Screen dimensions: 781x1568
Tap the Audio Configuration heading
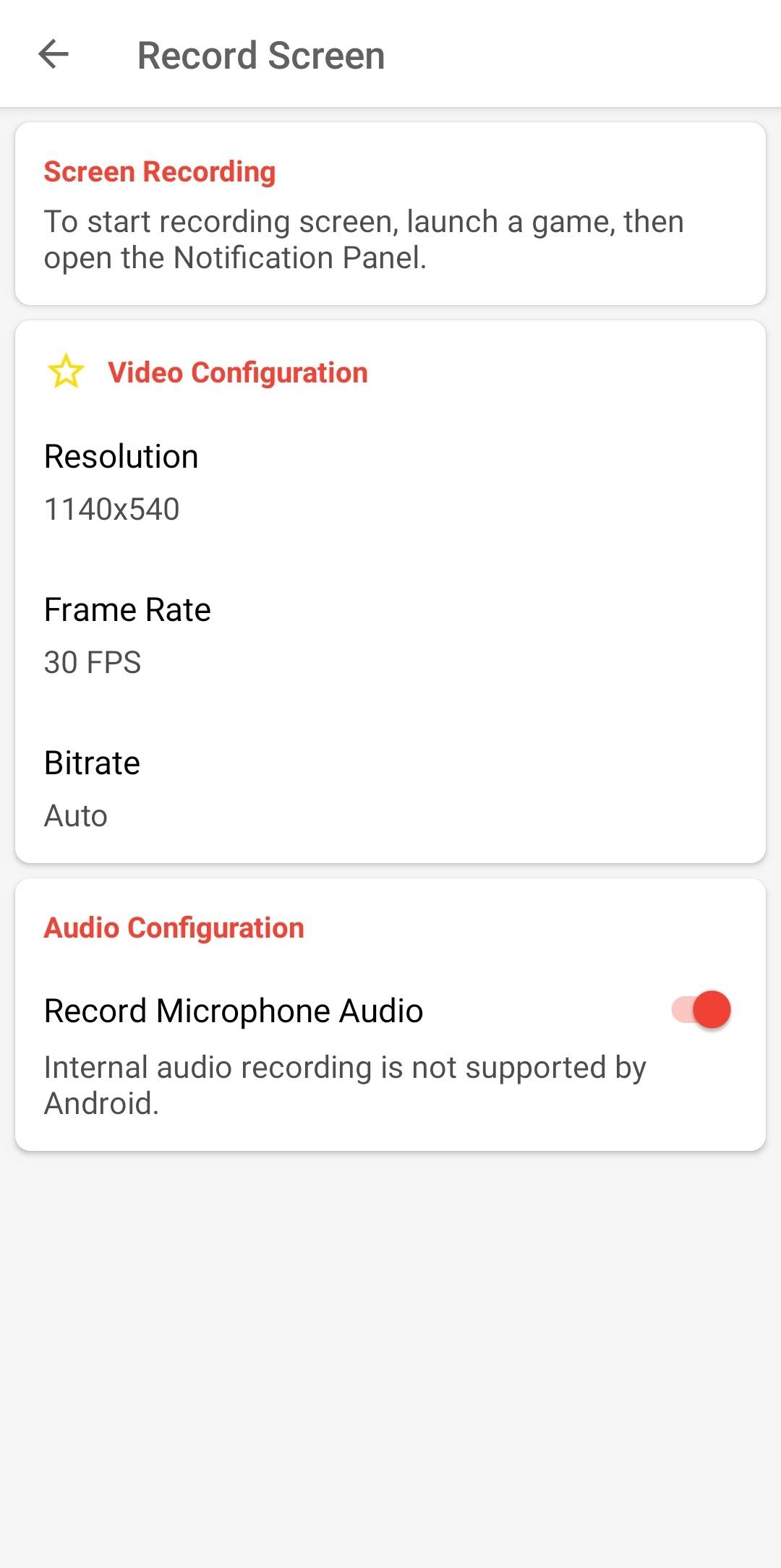click(x=174, y=927)
